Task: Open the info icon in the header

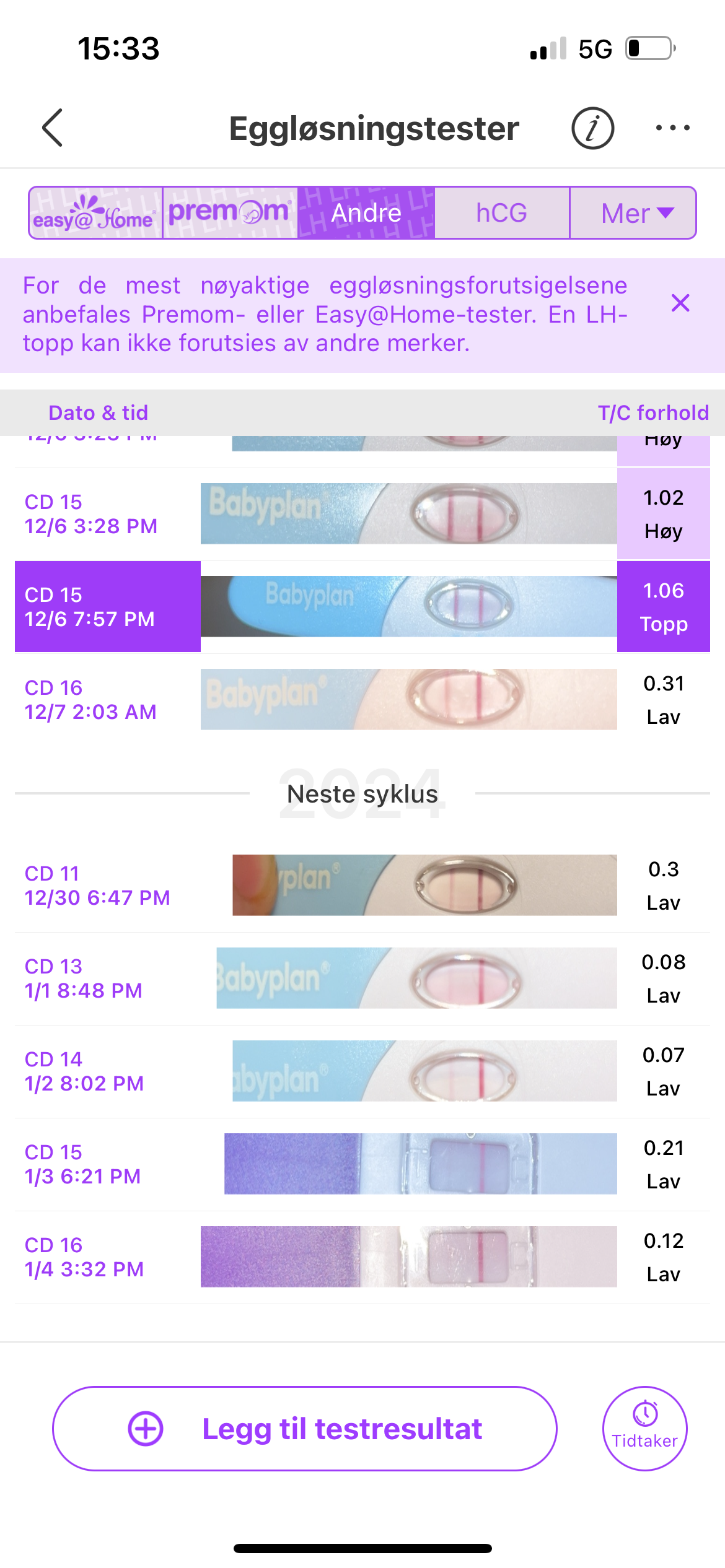Action: point(592,128)
